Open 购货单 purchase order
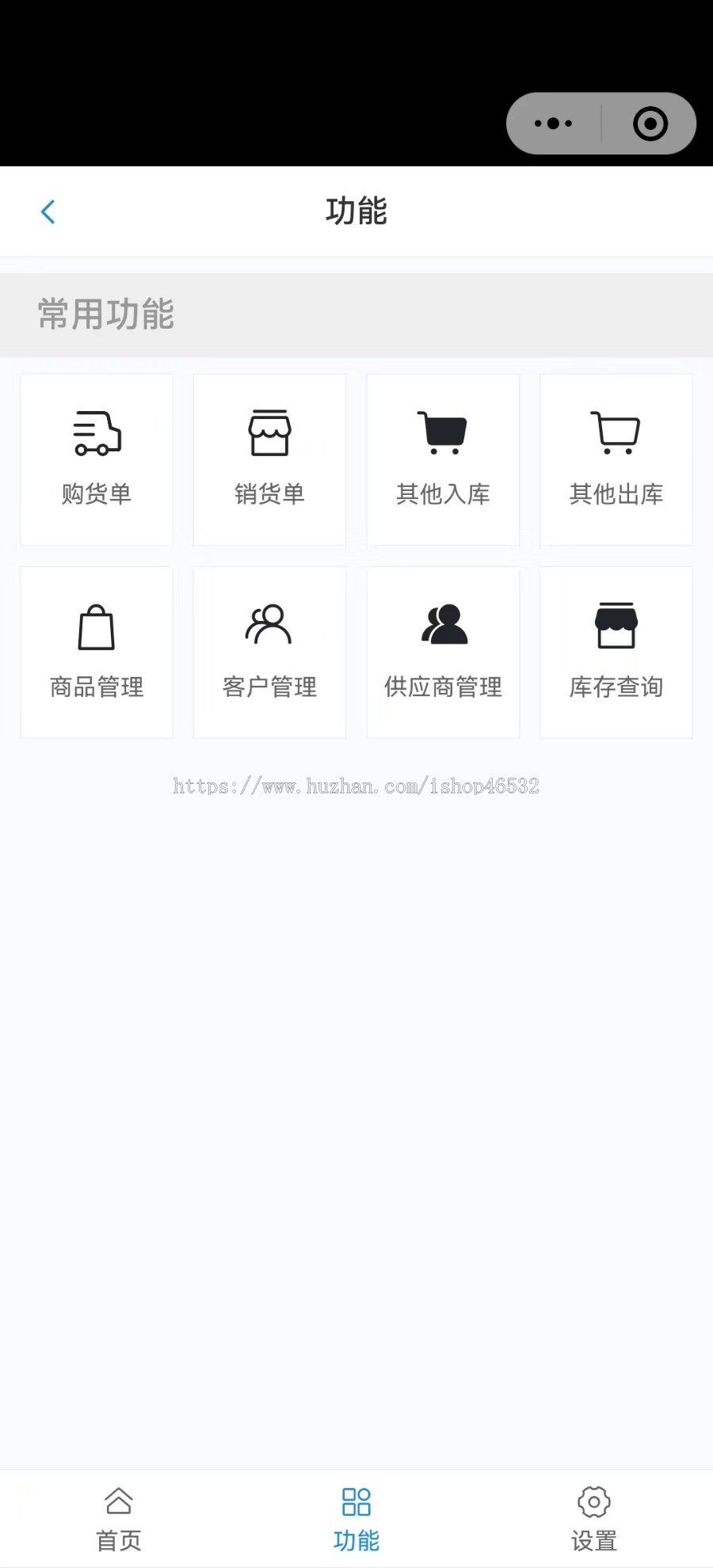Viewport: 713px width, 1568px height. (97, 459)
